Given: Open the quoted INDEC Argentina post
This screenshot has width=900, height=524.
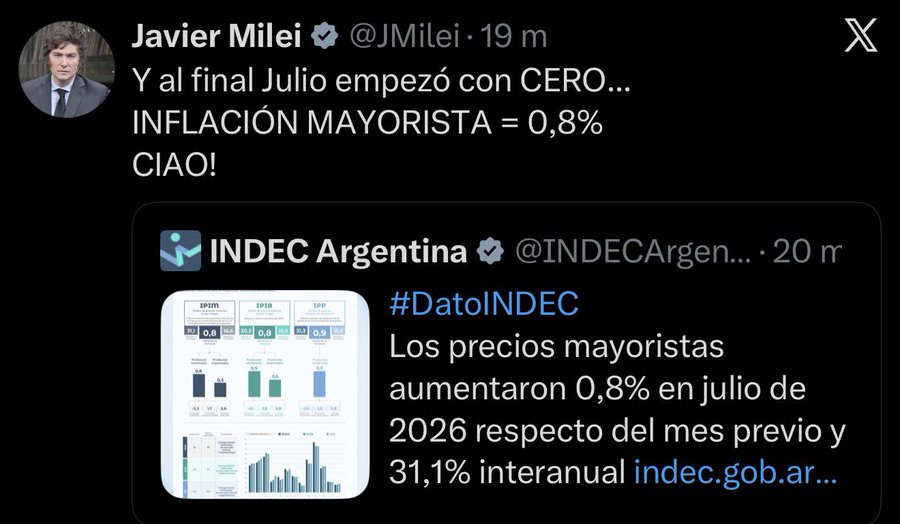Looking at the screenshot, I should tap(506, 363).
